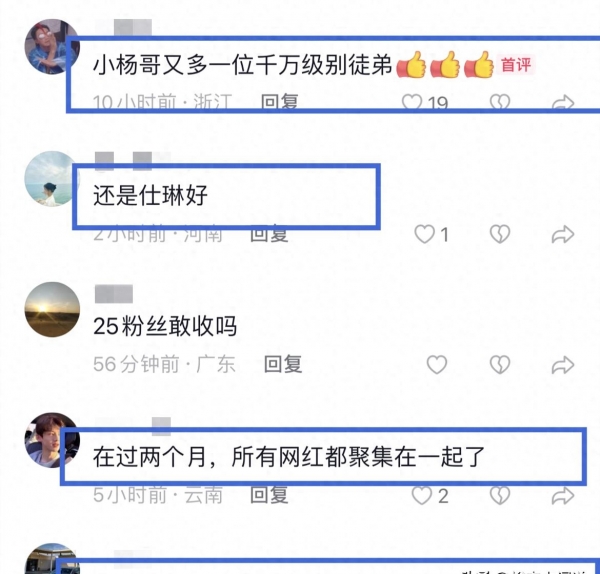
Task: Reply to the comment 25粉丝敢收吗
Action: 282,365
